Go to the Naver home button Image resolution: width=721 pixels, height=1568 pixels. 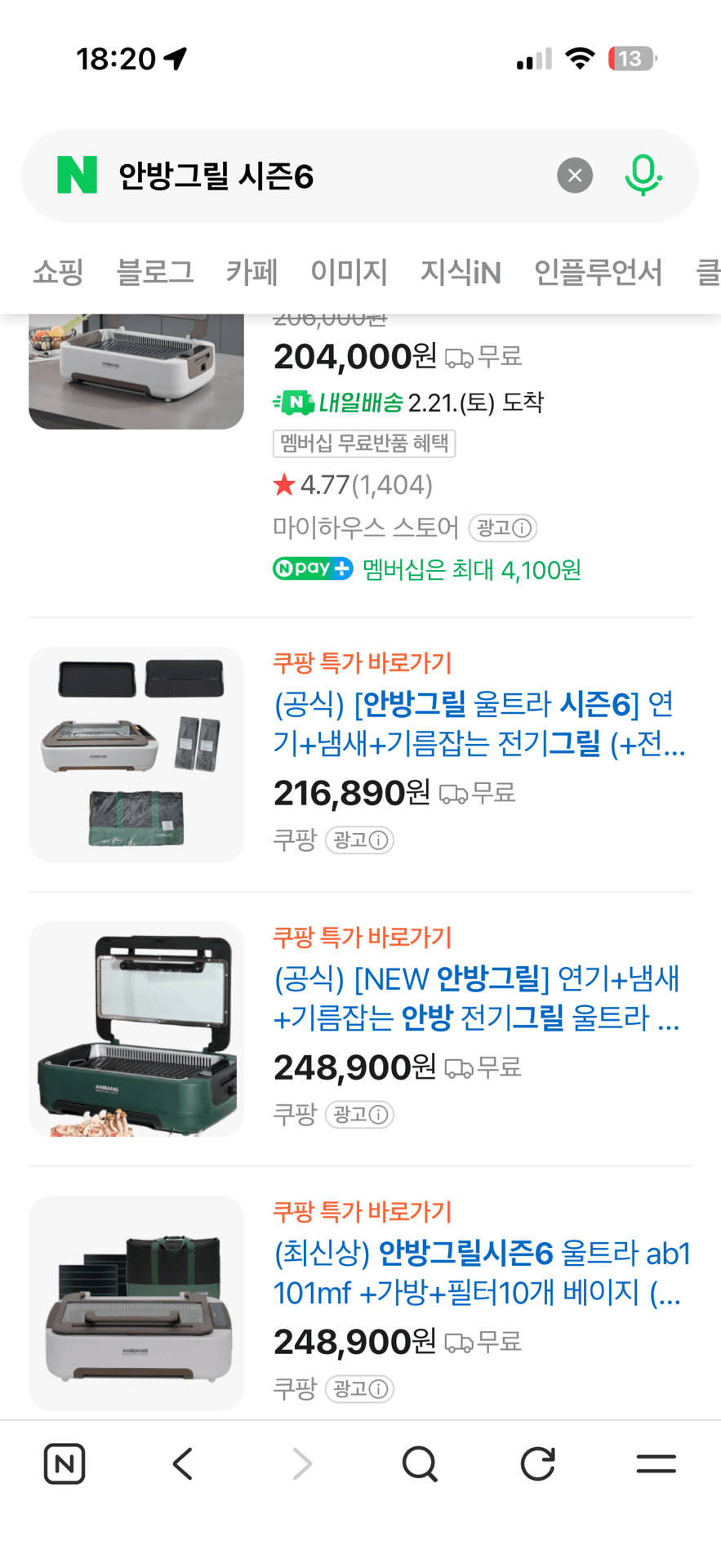click(x=65, y=1463)
